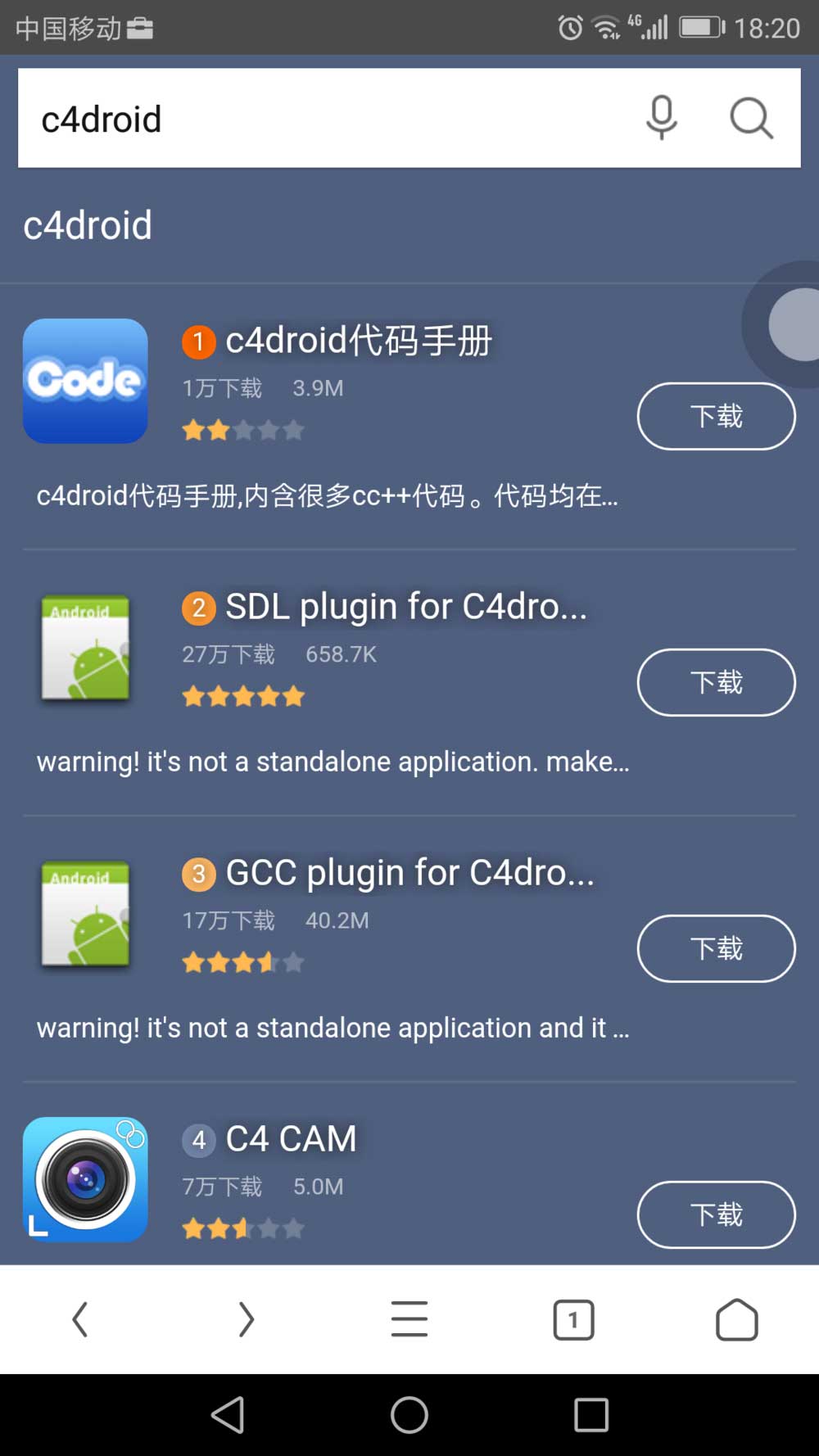This screenshot has height=1456, width=819.
Task: Download C4 CAM app
Action: (x=716, y=1214)
